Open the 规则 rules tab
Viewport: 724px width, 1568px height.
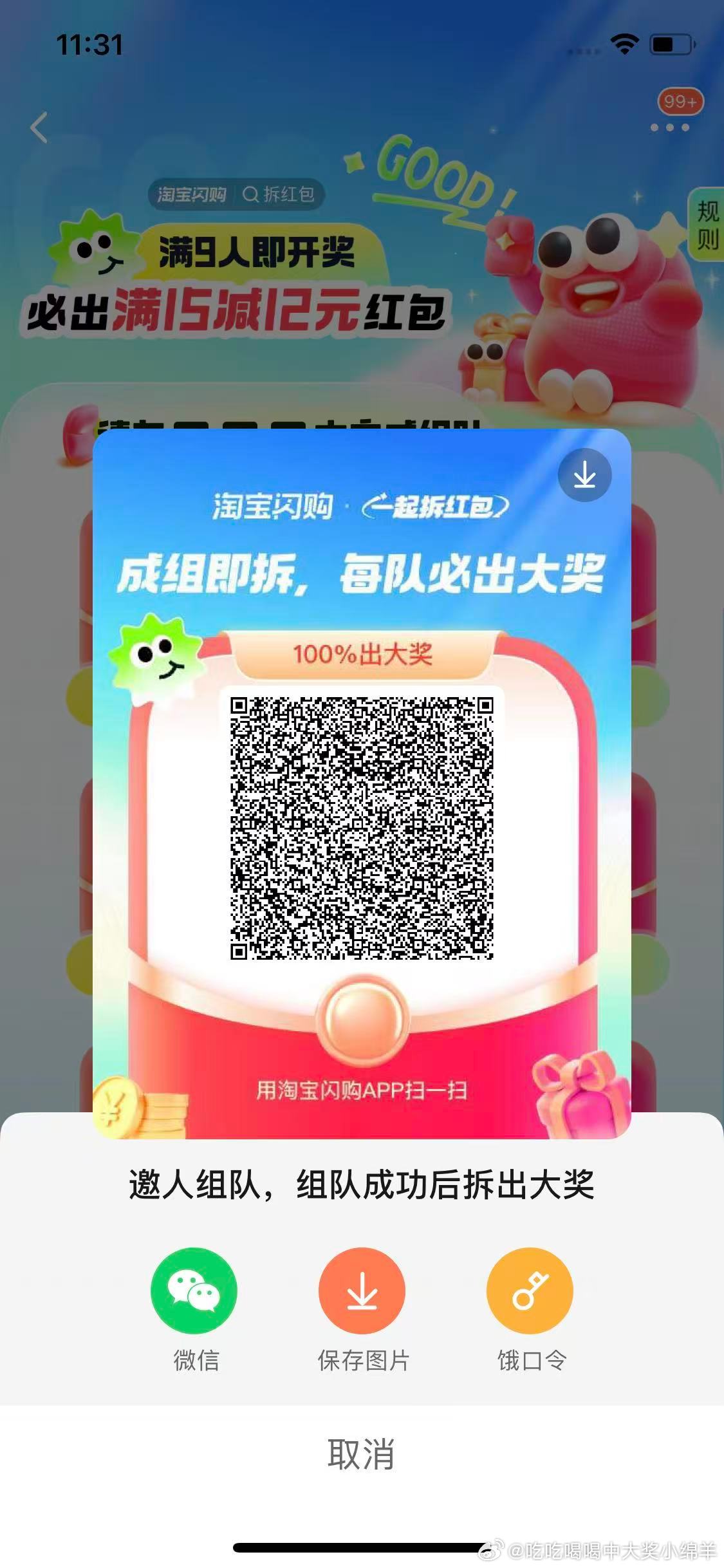(x=707, y=225)
